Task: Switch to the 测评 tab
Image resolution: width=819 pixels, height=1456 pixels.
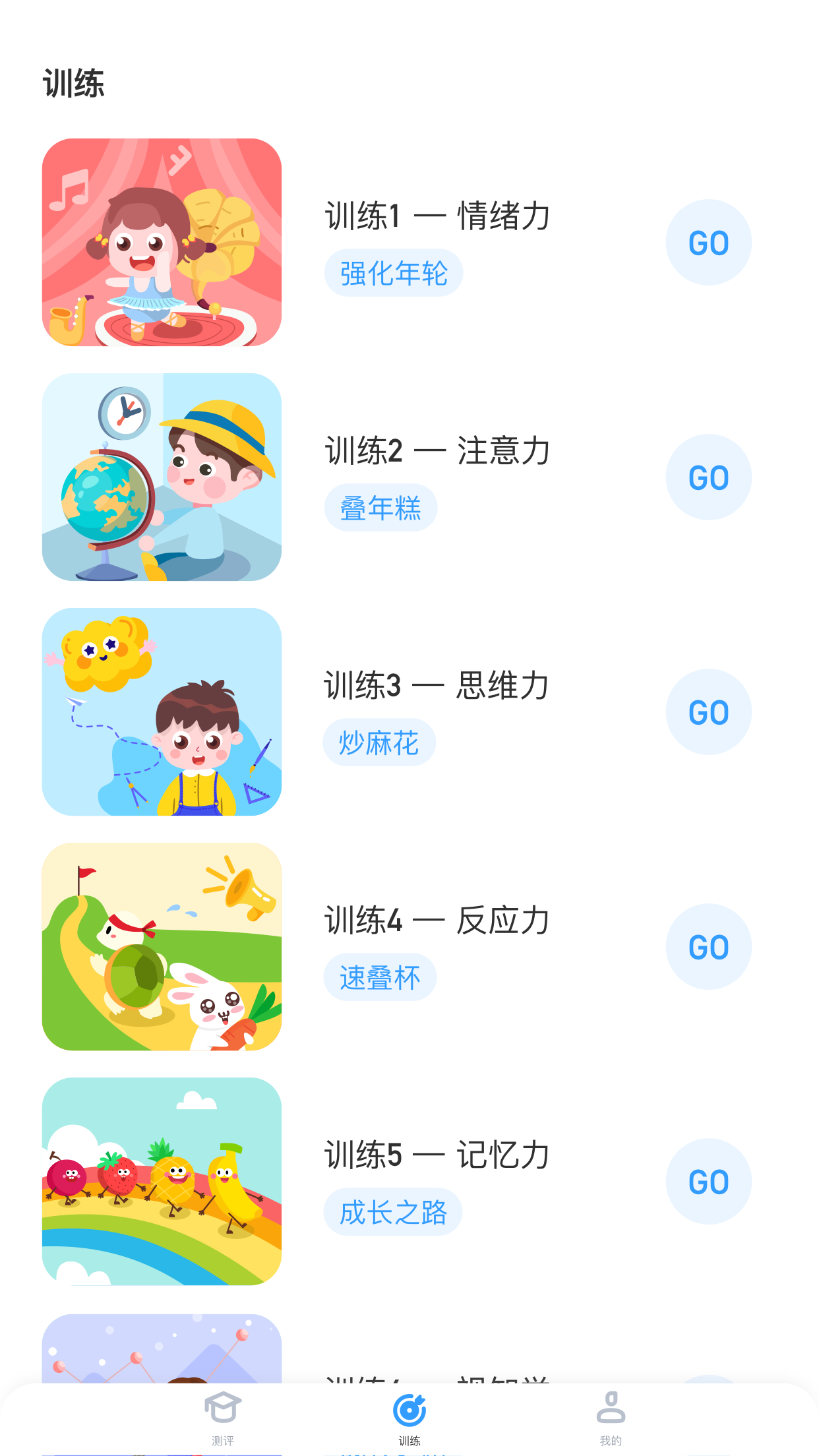Action: click(223, 1419)
